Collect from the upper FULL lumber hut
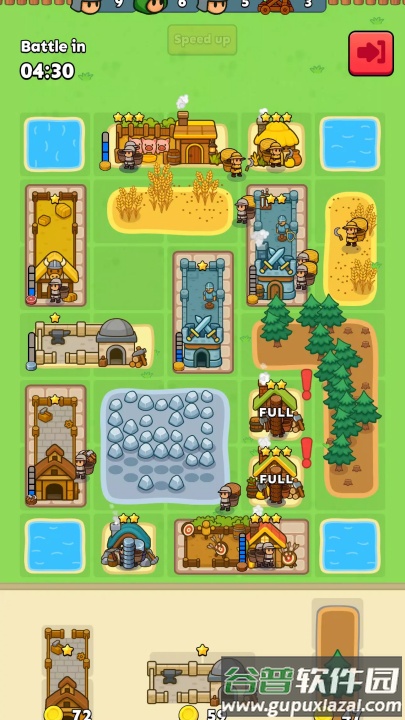 (x=277, y=408)
